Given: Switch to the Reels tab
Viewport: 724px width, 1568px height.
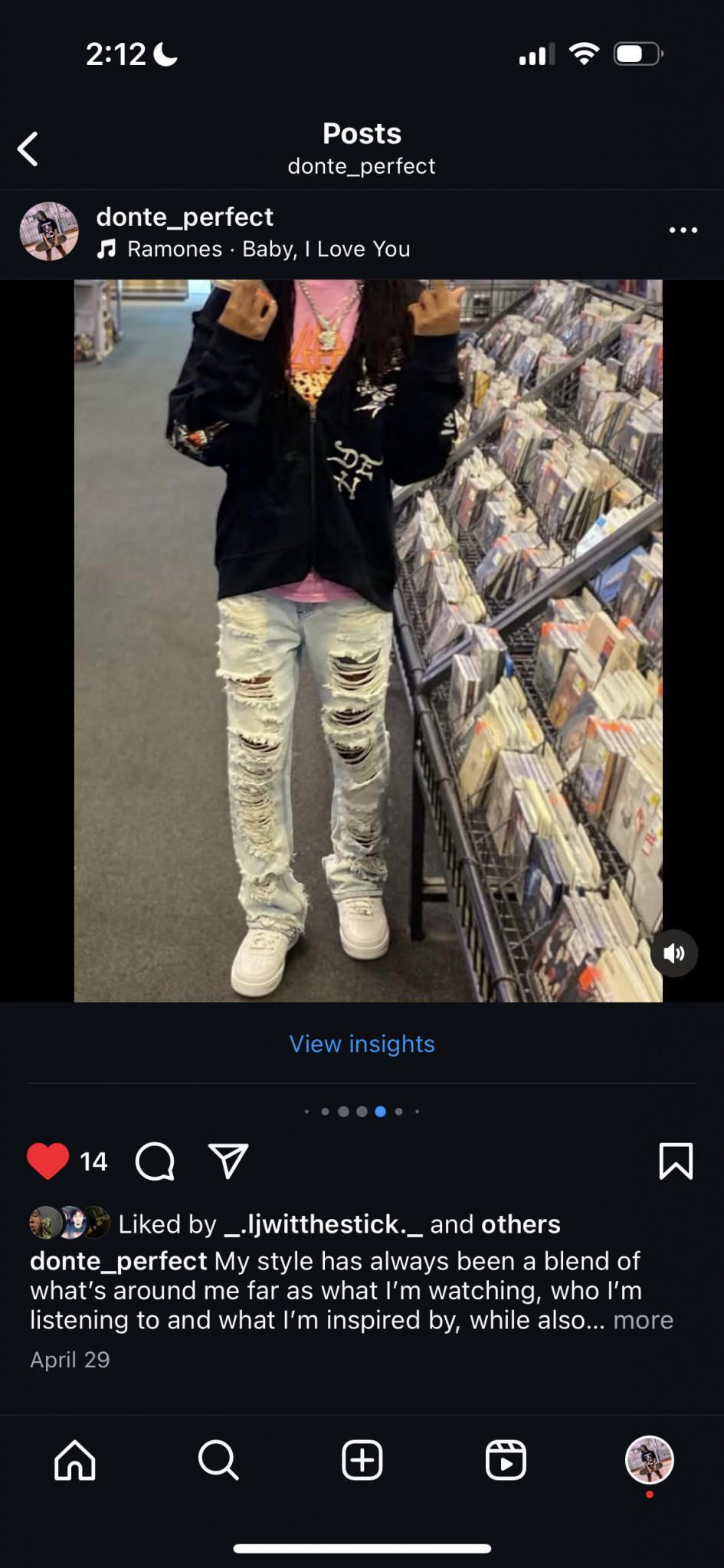Looking at the screenshot, I should pos(506,1460).
